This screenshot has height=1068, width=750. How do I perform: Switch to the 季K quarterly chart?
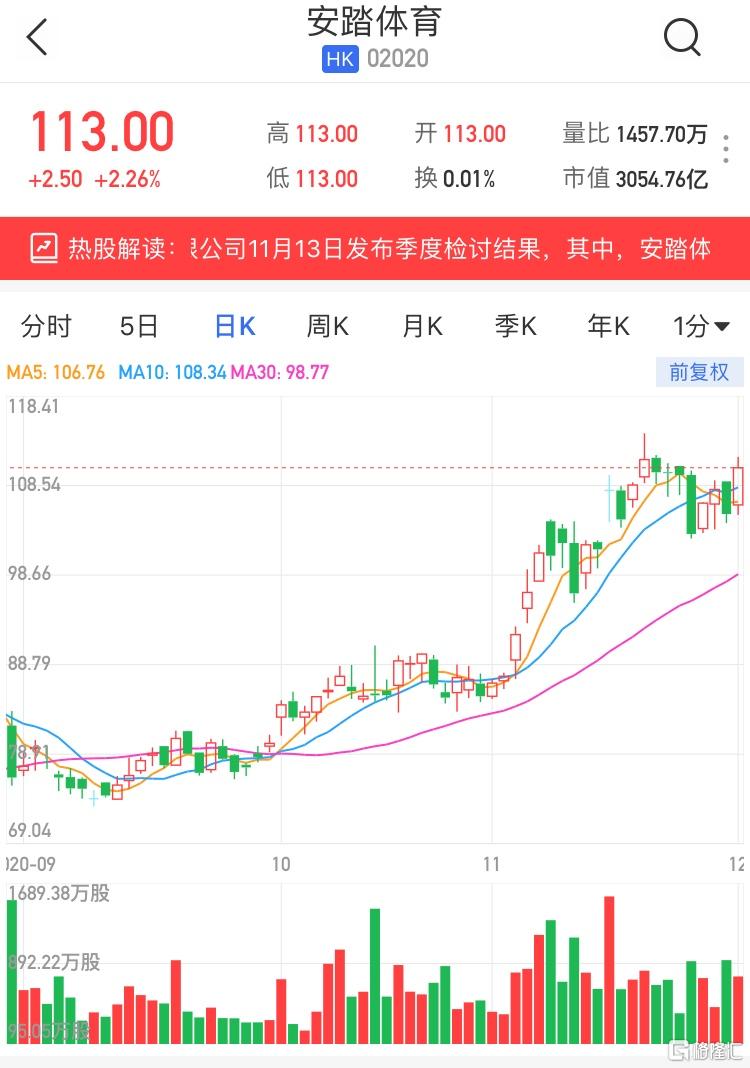click(516, 326)
